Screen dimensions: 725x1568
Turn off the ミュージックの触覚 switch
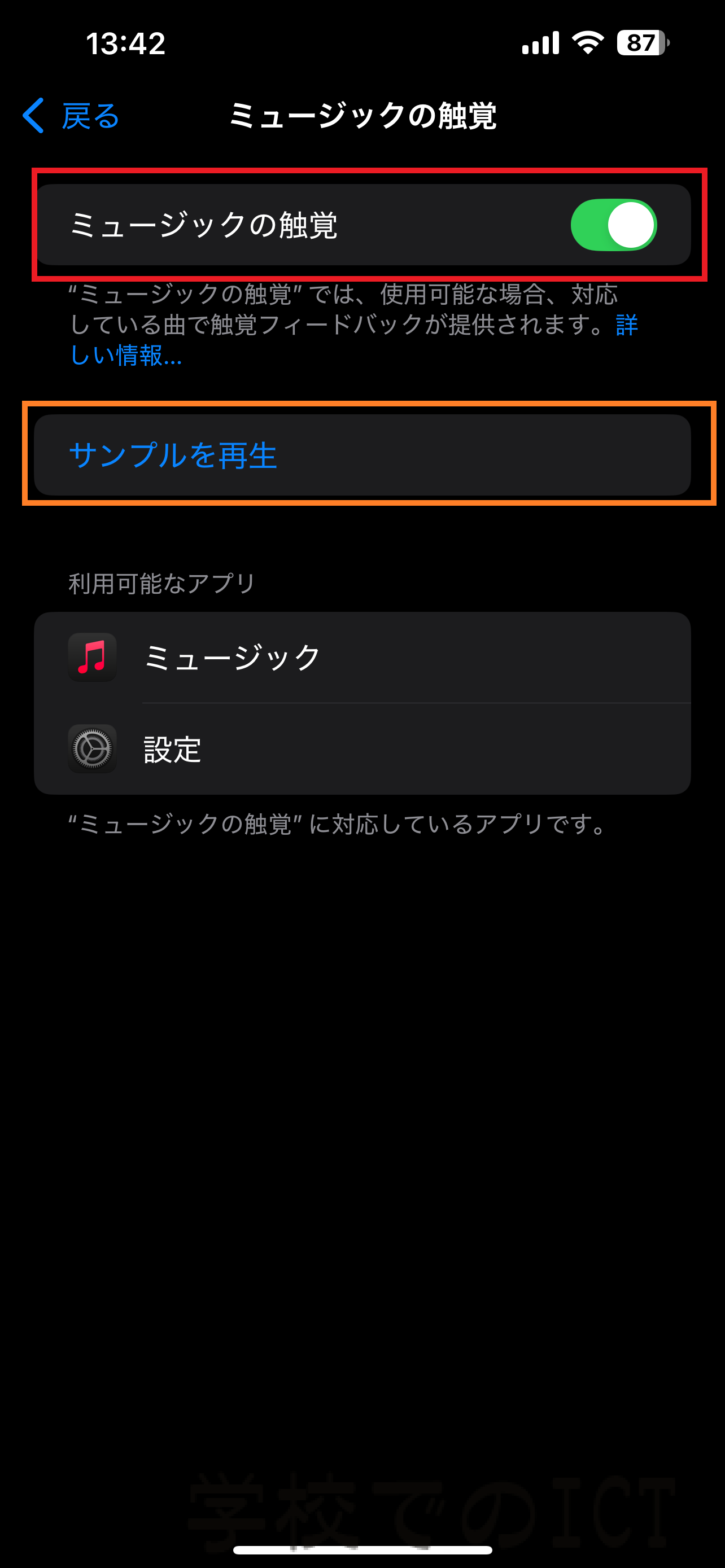click(x=613, y=225)
